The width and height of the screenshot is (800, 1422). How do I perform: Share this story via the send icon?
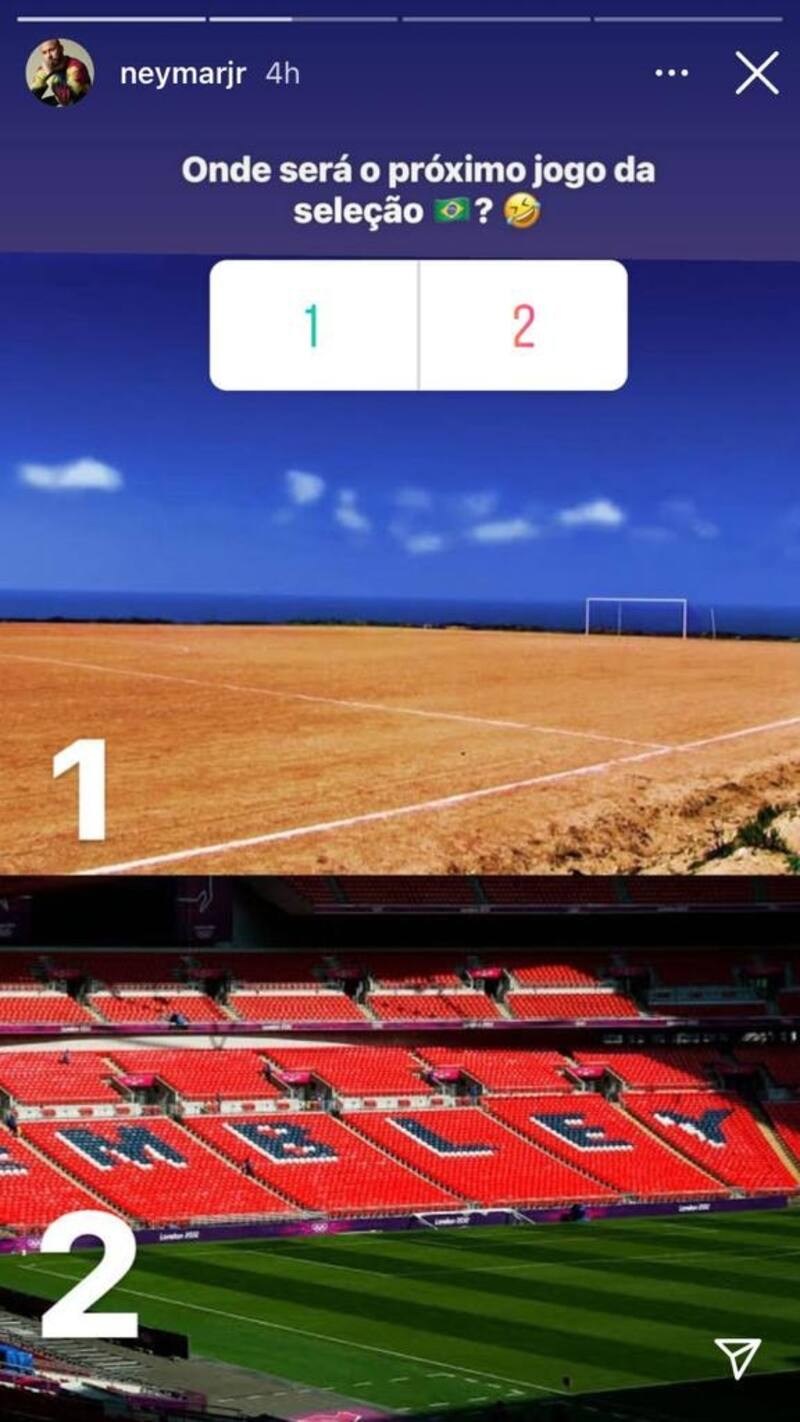click(x=738, y=1358)
